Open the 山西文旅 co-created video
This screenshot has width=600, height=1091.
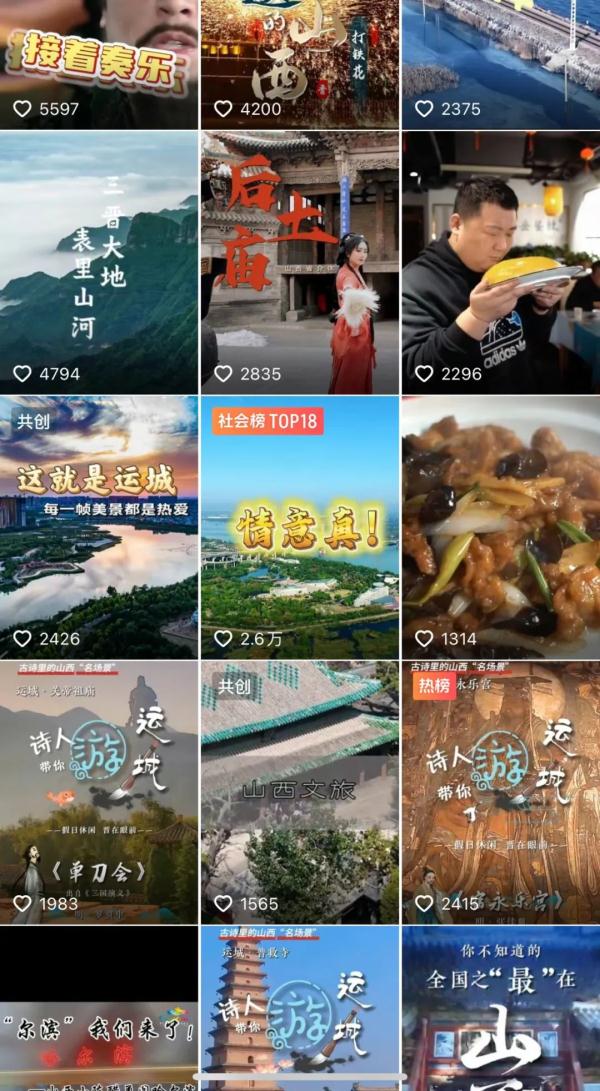pyautogui.click(x=299, y=790)
